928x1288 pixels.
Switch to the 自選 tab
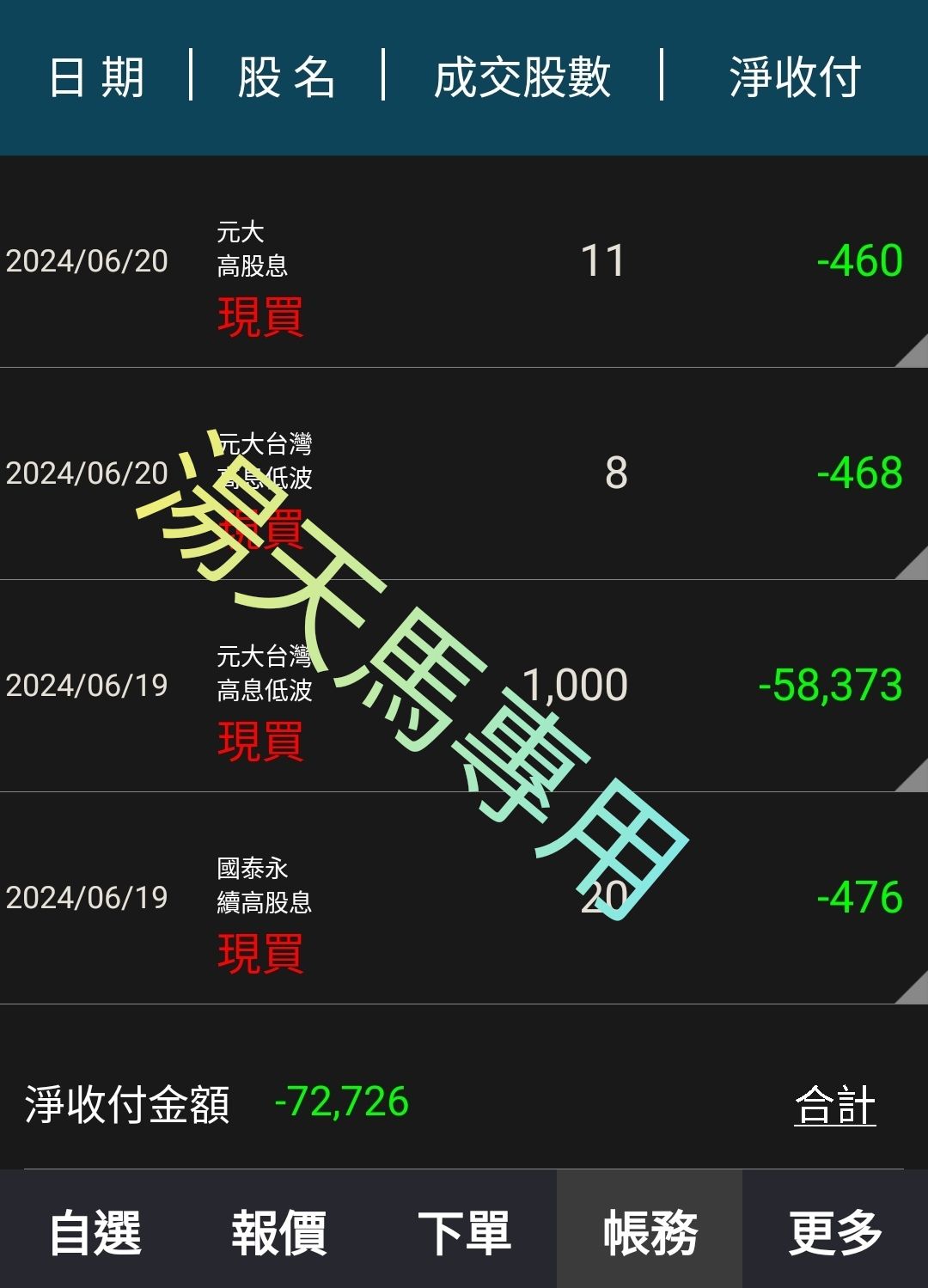(95, 1233)
